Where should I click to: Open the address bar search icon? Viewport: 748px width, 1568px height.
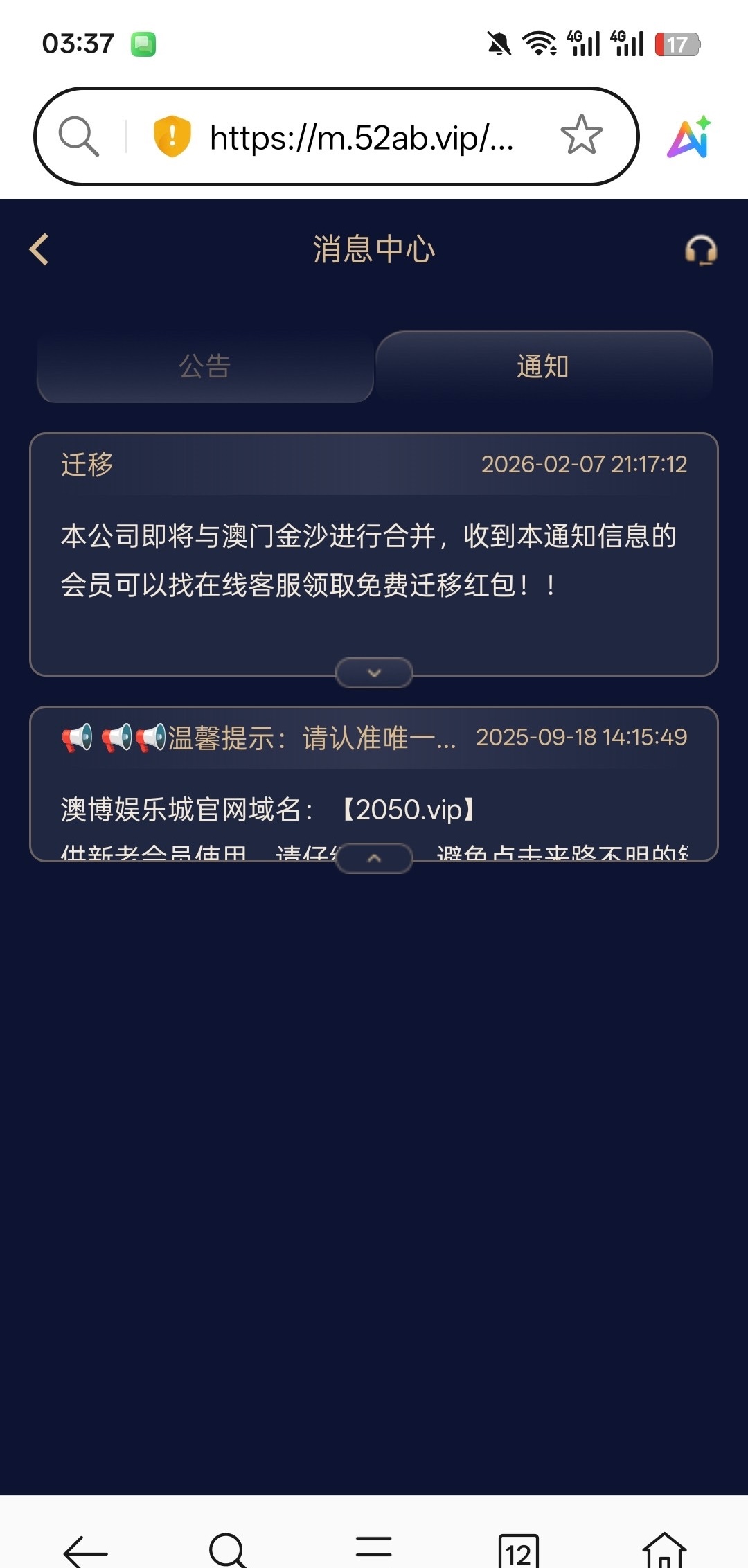[x=78, y=136]
